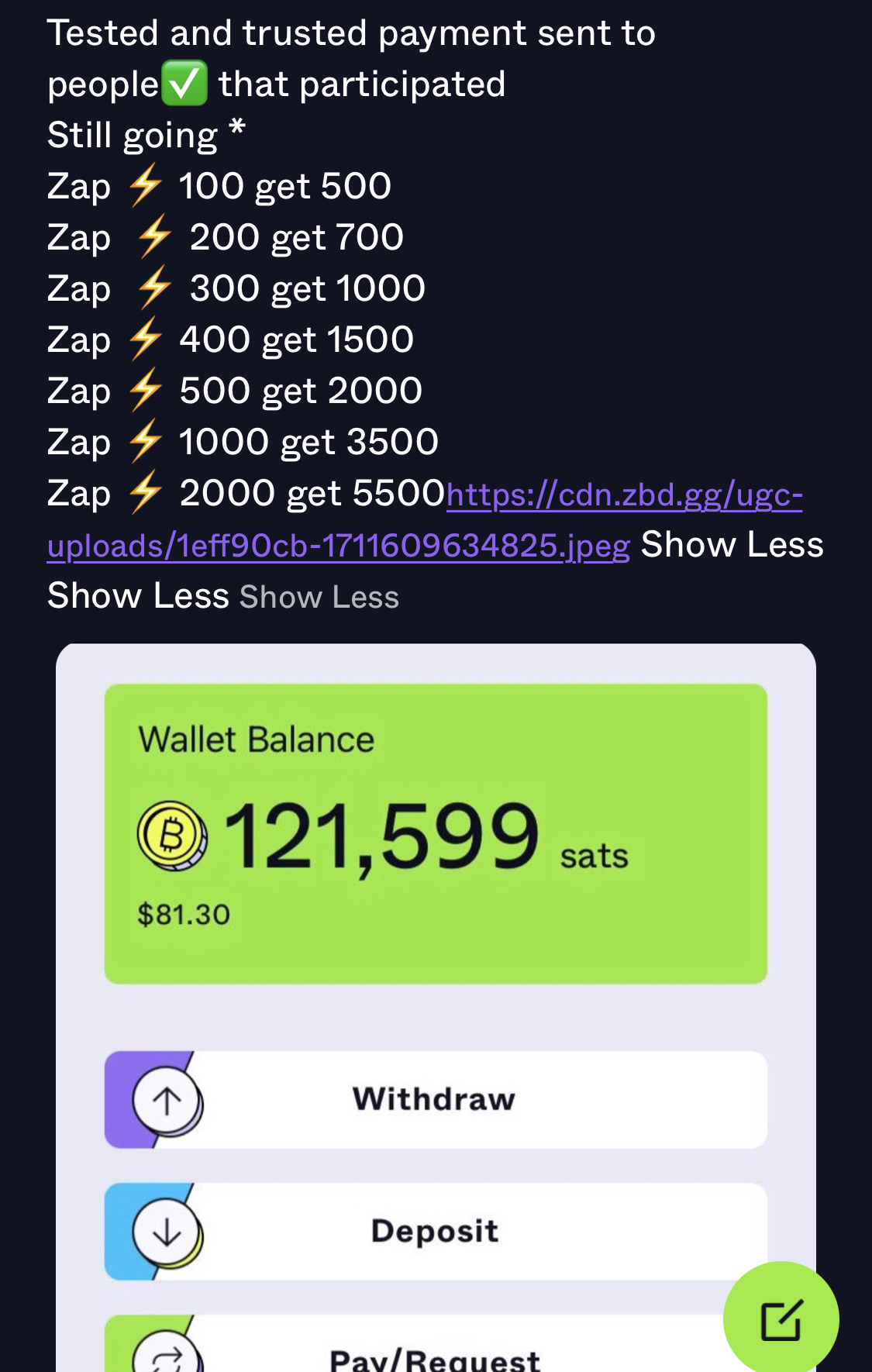Open the cdn.zbd.gg image link
The image size is (872, 1372).
(x=338, y=546)
